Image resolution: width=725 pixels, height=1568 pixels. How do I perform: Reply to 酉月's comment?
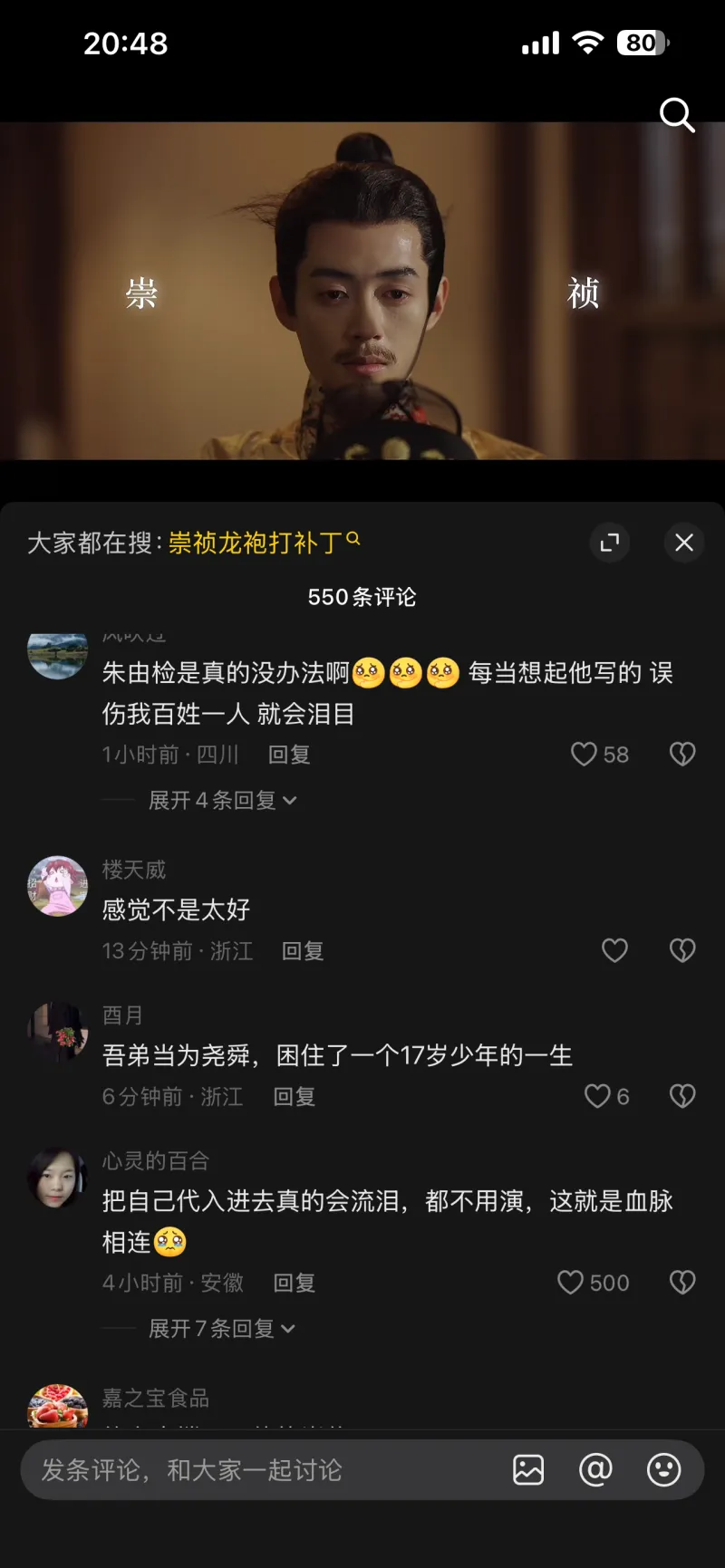coord(295,1097)
